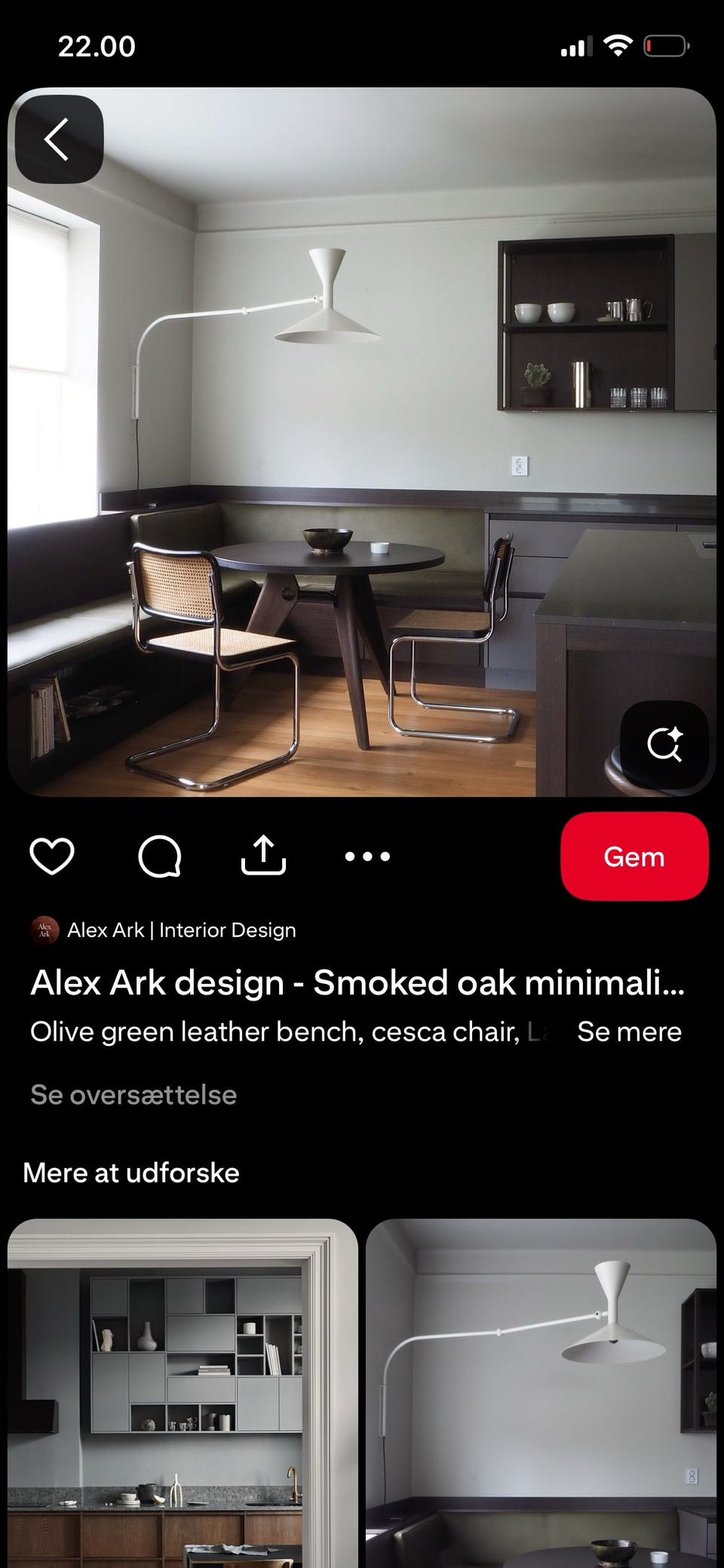Go back using the arrow button
724x1568 pixels.
tap(59, 140)
